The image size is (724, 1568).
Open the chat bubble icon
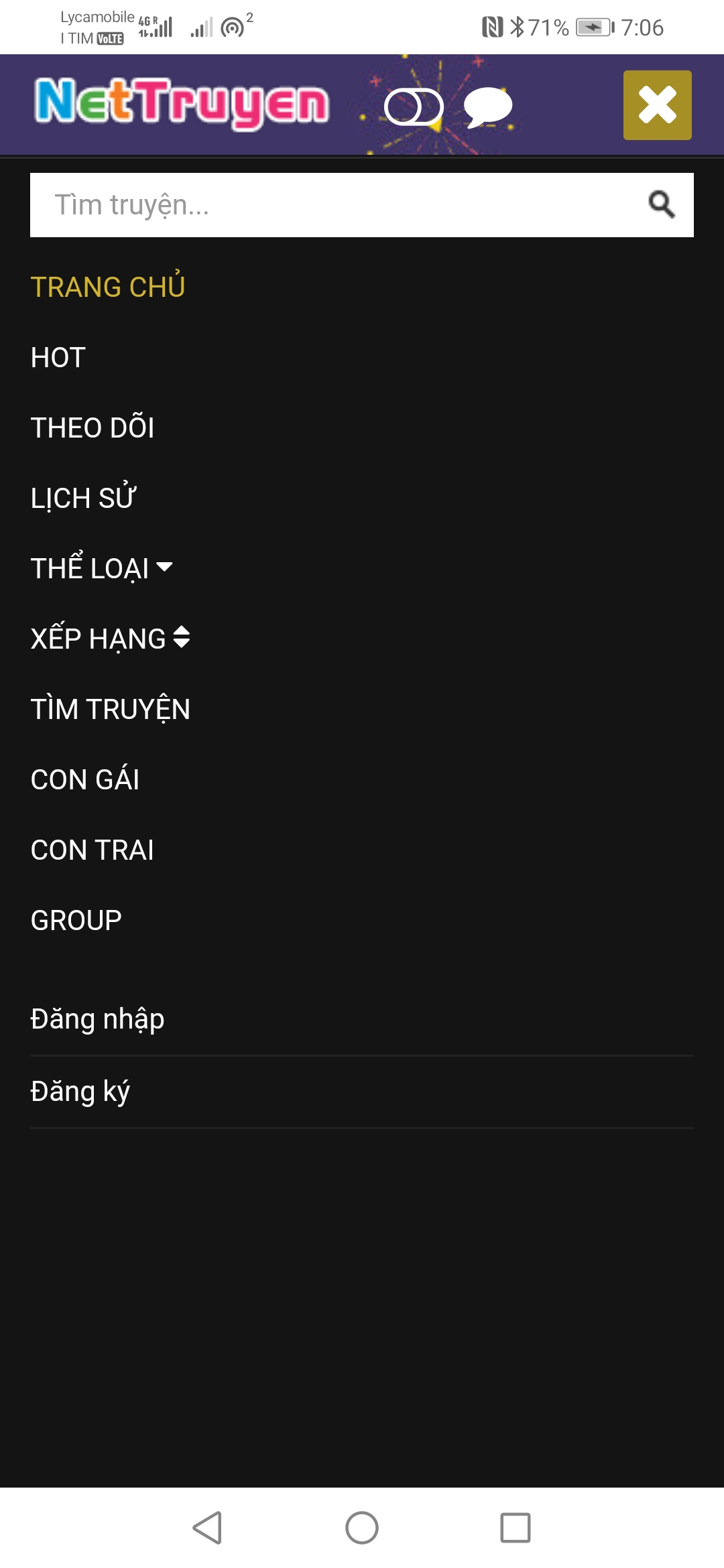488,107
